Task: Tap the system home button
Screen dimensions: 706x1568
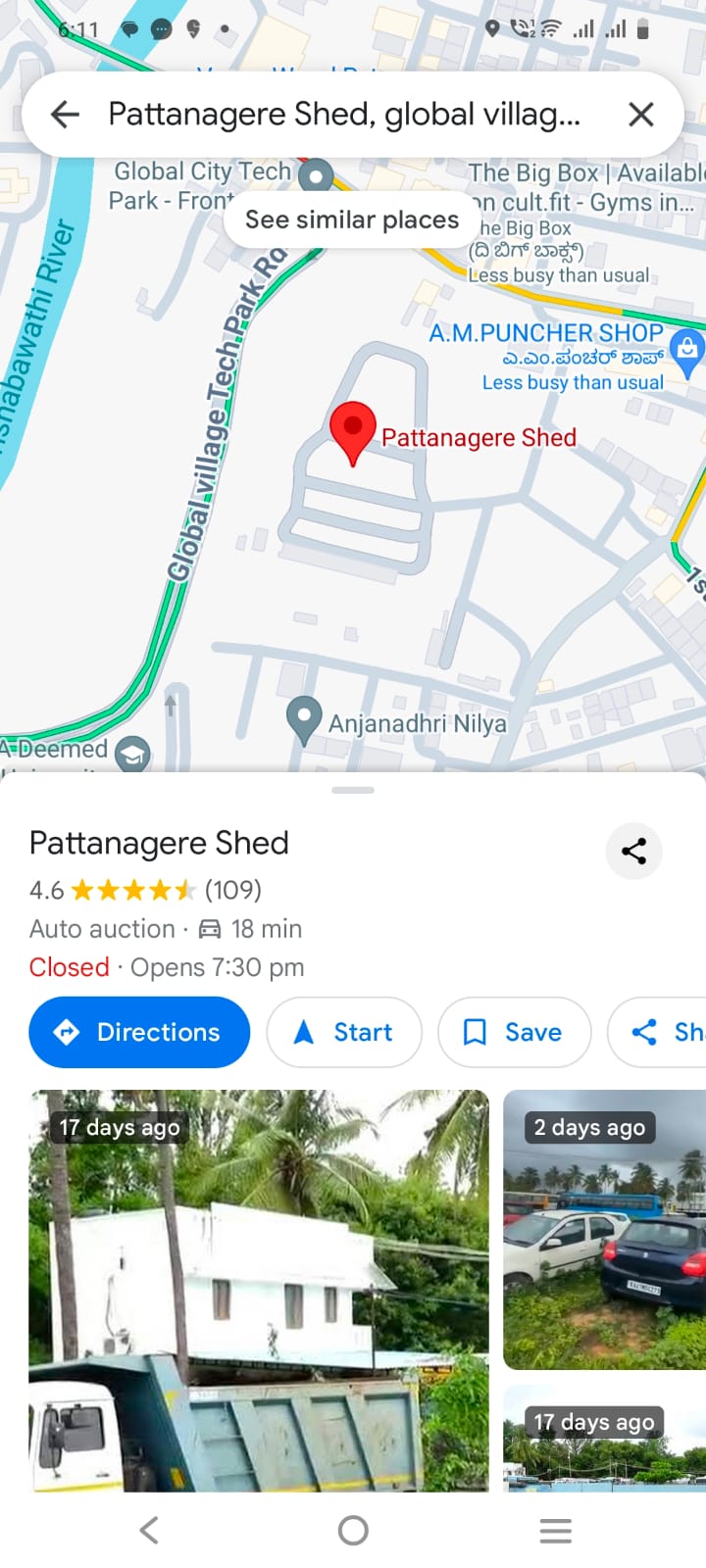Action: (353, 1530)
